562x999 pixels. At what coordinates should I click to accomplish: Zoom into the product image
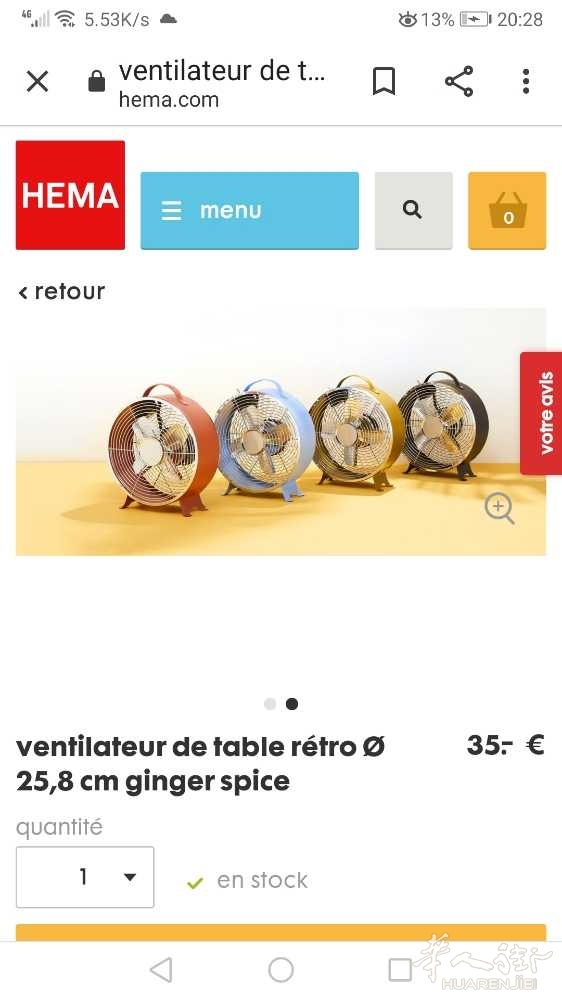(x=499, y=509)
